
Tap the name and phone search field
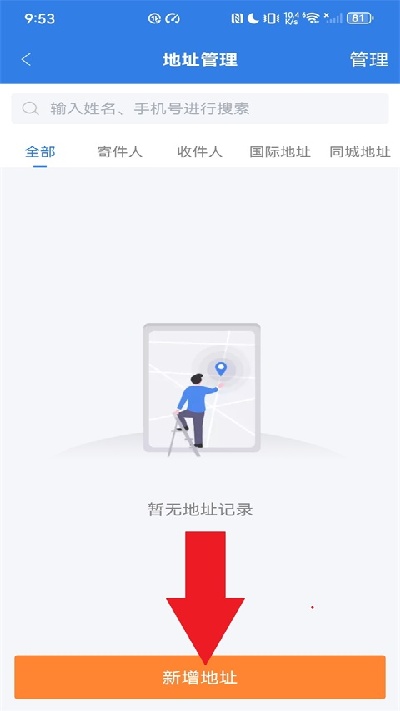pyautogui.click(x=200, y=109)
